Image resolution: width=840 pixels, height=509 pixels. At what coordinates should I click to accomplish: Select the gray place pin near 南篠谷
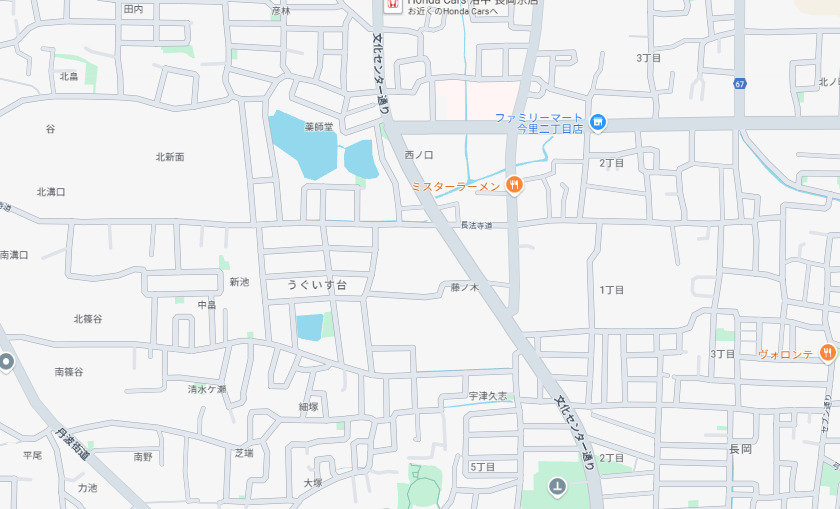6,361
